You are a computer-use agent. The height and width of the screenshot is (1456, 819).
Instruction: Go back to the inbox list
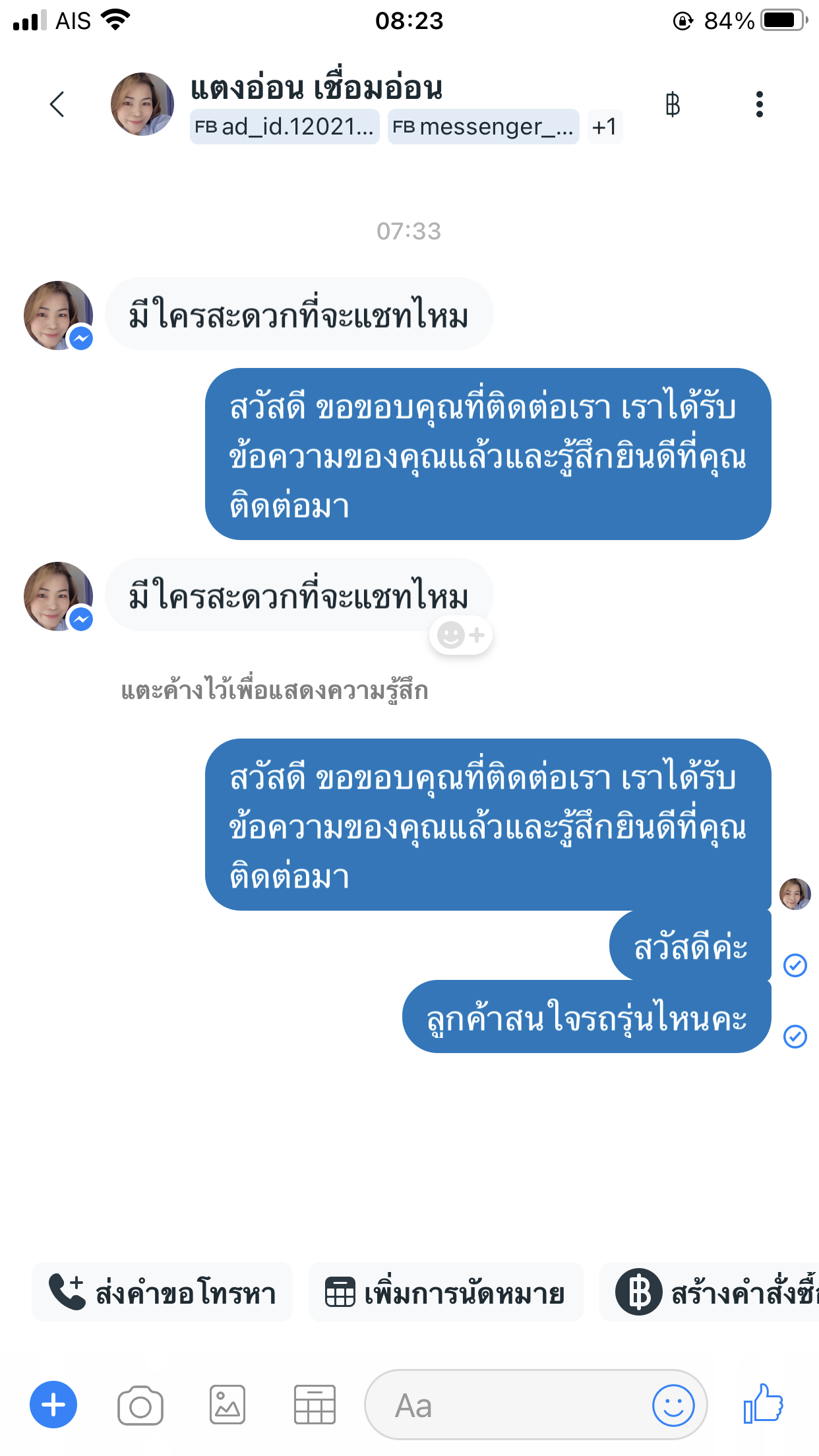[57, 104]
